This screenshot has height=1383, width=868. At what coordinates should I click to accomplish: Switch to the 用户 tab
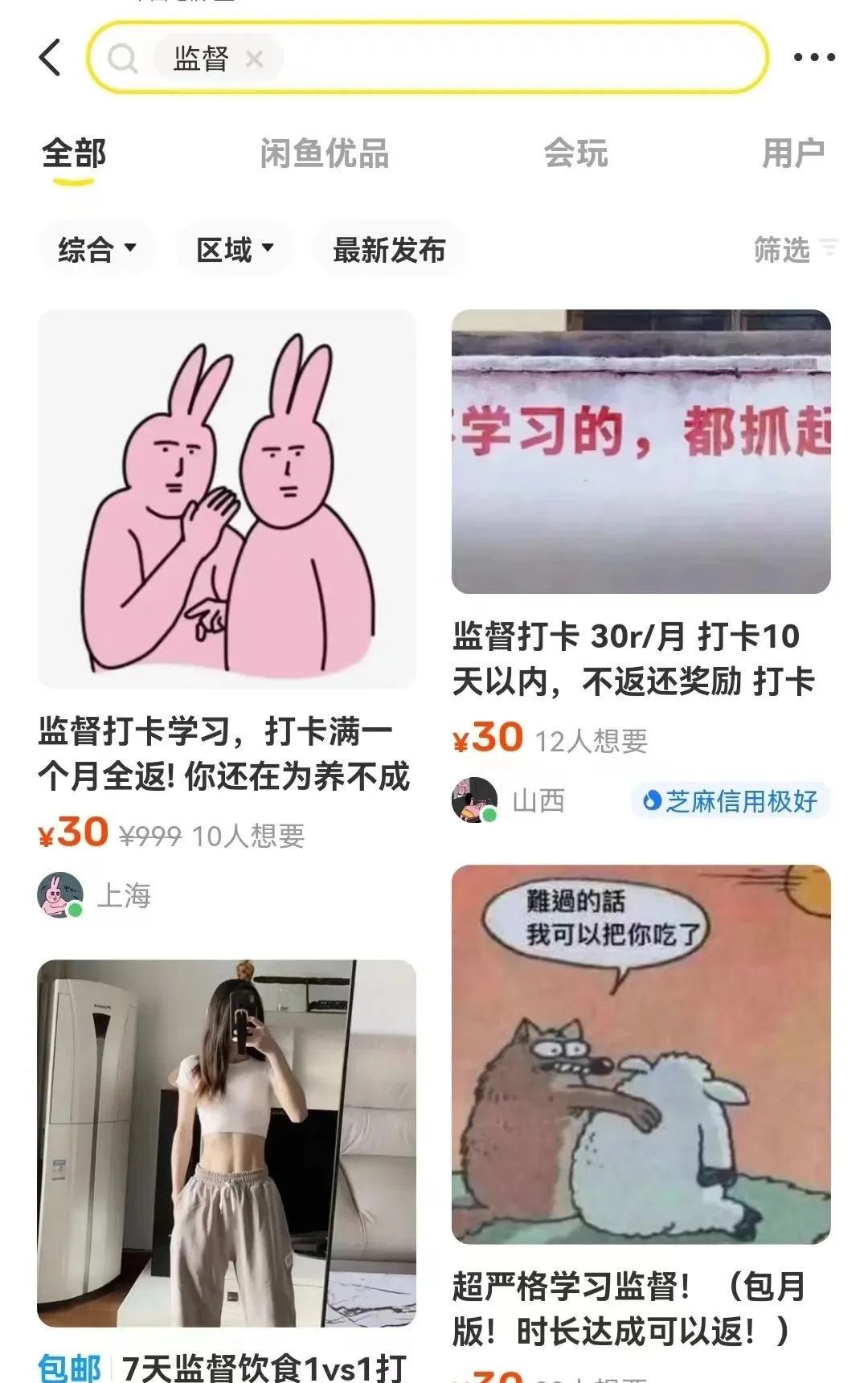tap(792, 153)
